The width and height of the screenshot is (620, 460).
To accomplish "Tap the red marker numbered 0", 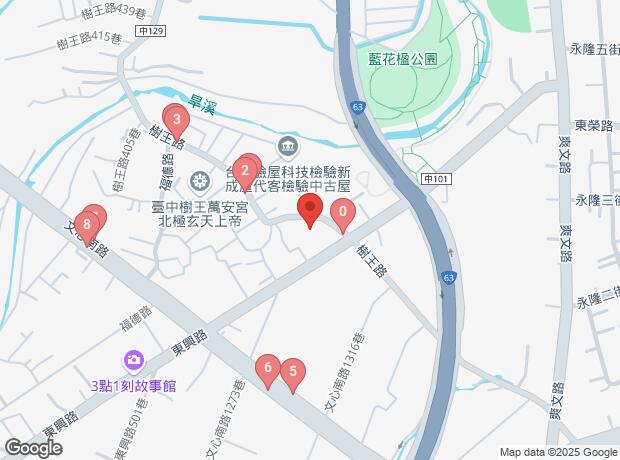I will point(343,212).
